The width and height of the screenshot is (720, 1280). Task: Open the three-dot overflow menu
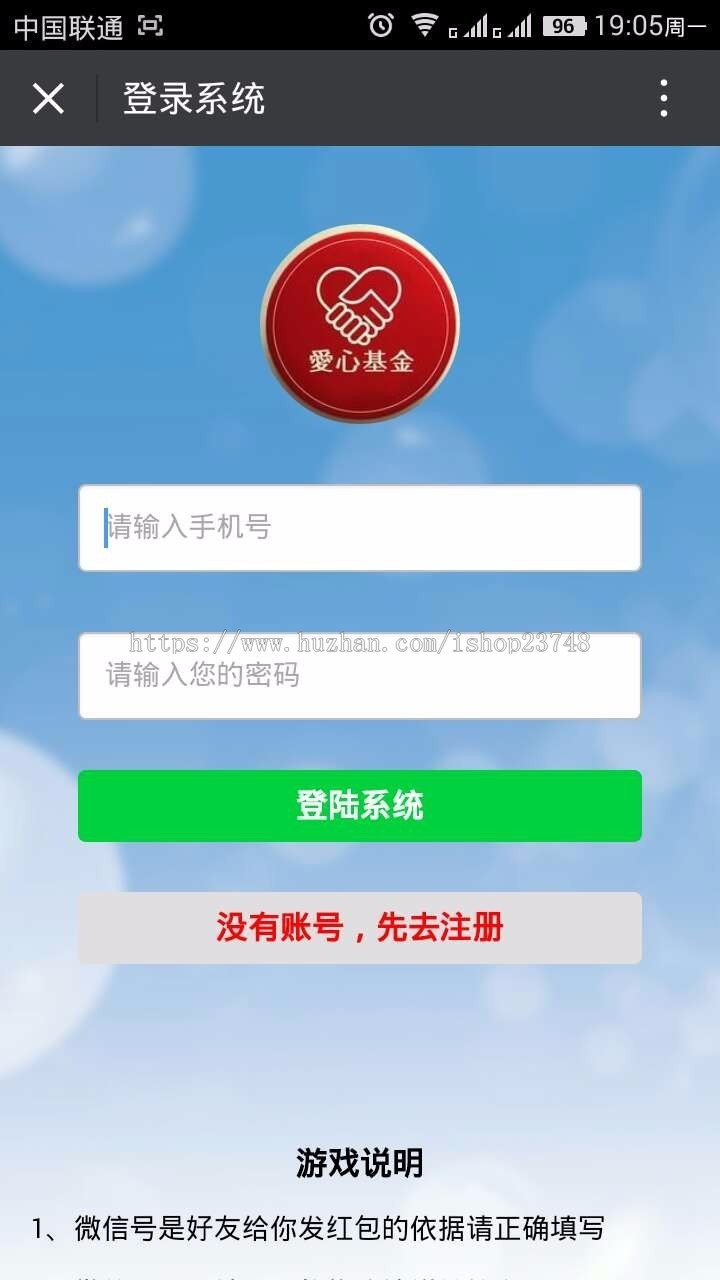coord(662,98)
